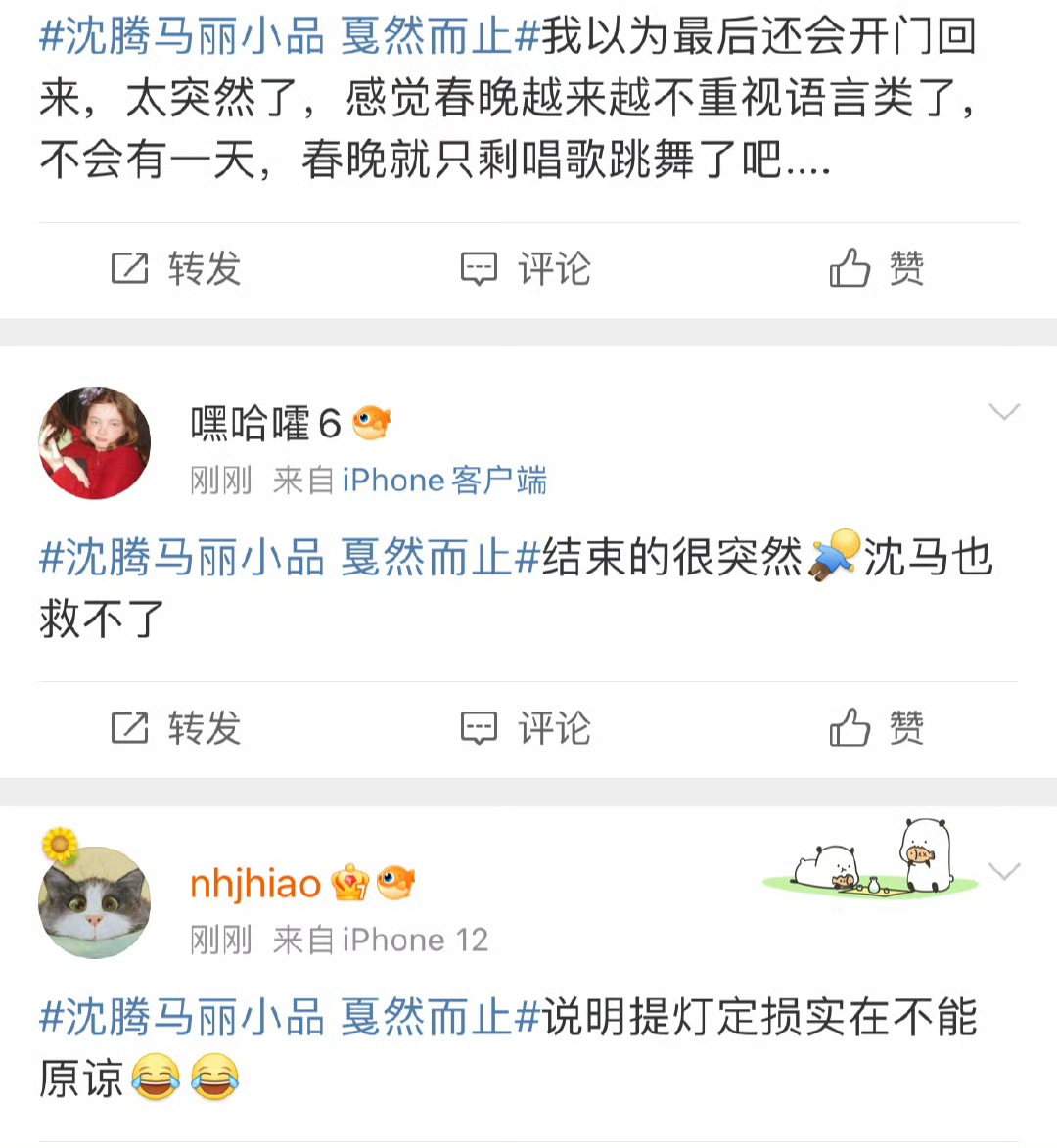Open 嘿哈嚯6's profile avatar
This screenshot has height=1148, width=1057.
pos(95,442)
